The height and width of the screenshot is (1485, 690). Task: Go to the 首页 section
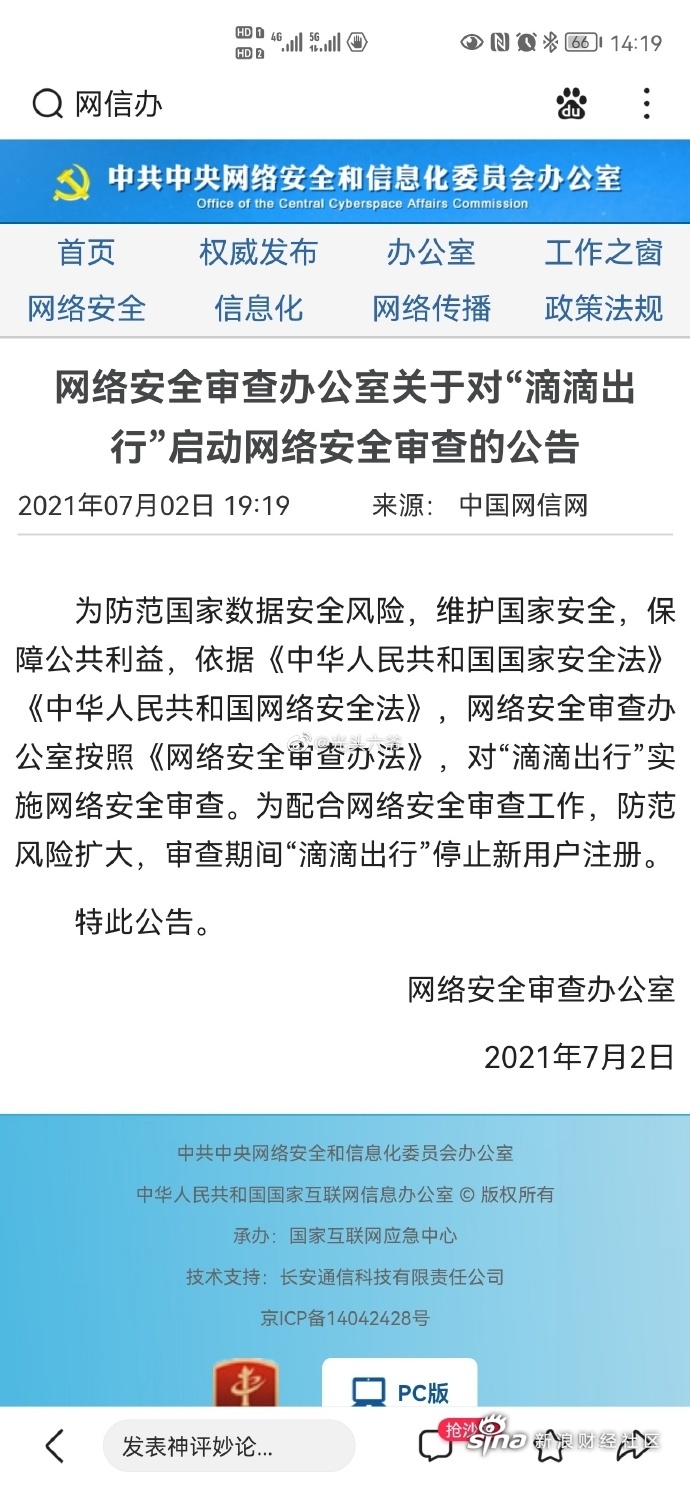(x=87, y=252)
